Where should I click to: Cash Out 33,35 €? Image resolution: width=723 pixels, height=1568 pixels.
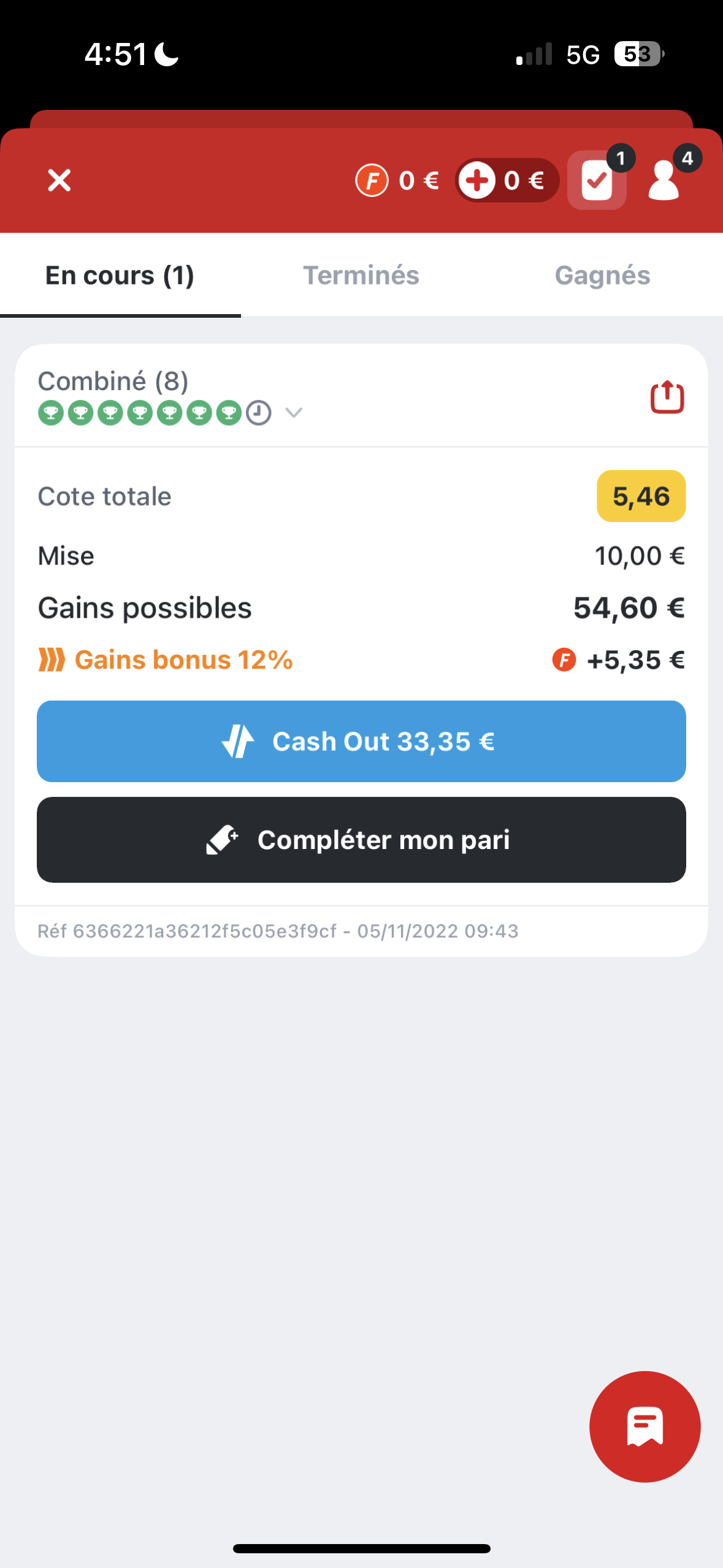[361, 741]
